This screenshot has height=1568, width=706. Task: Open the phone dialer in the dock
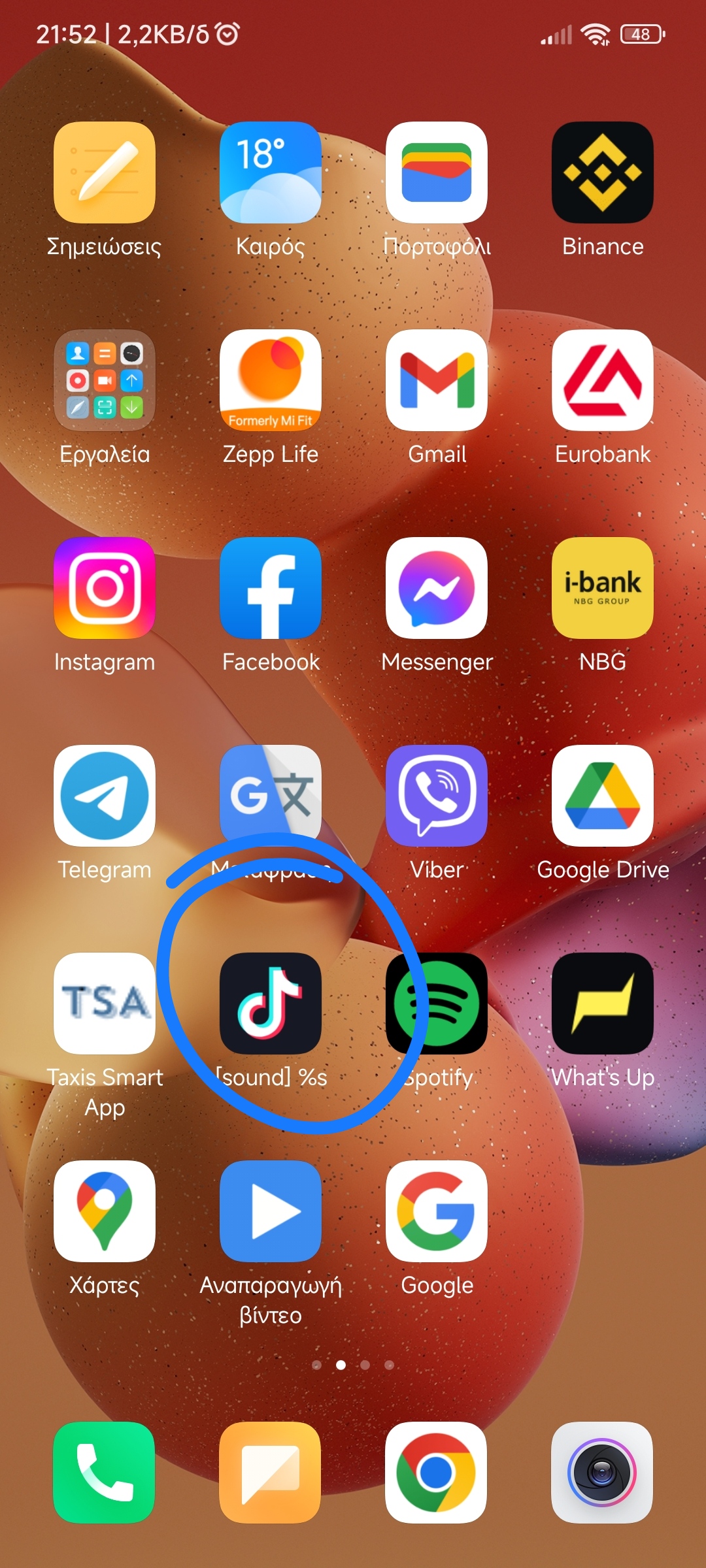105,1473
